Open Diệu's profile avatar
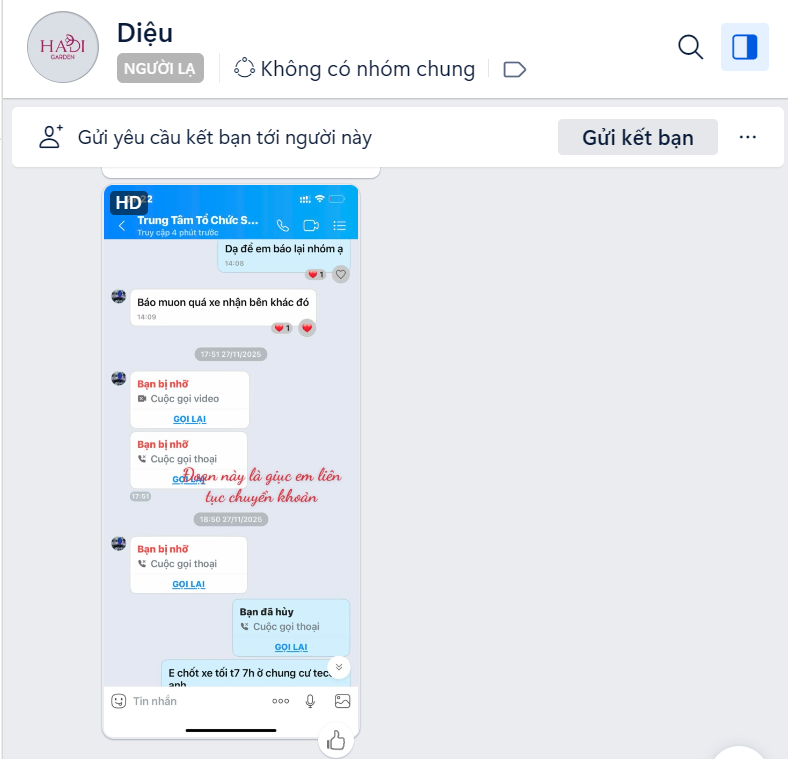788x759 pixels. coord(63,47)
